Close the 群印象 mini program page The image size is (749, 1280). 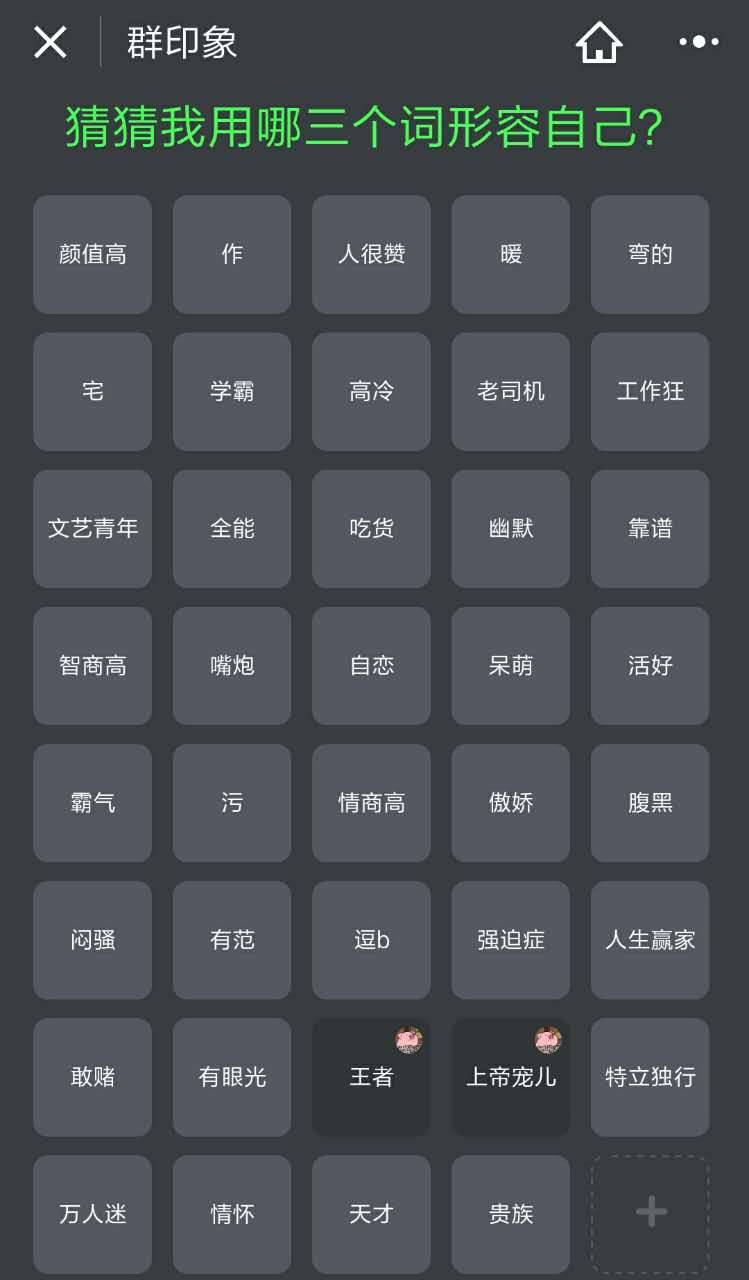coord(50,42)
